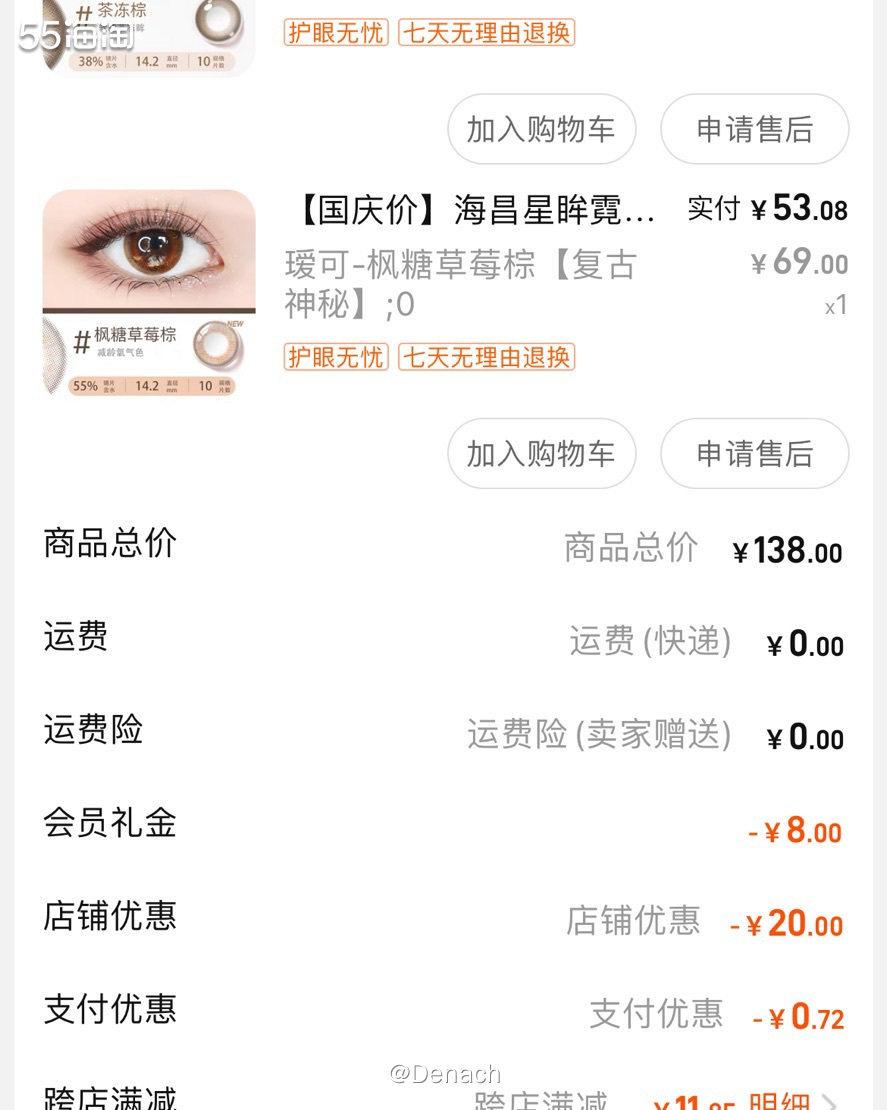Click the 七天无理由退换 tag on 枫糖草莓棕 product

pos(486,357)
